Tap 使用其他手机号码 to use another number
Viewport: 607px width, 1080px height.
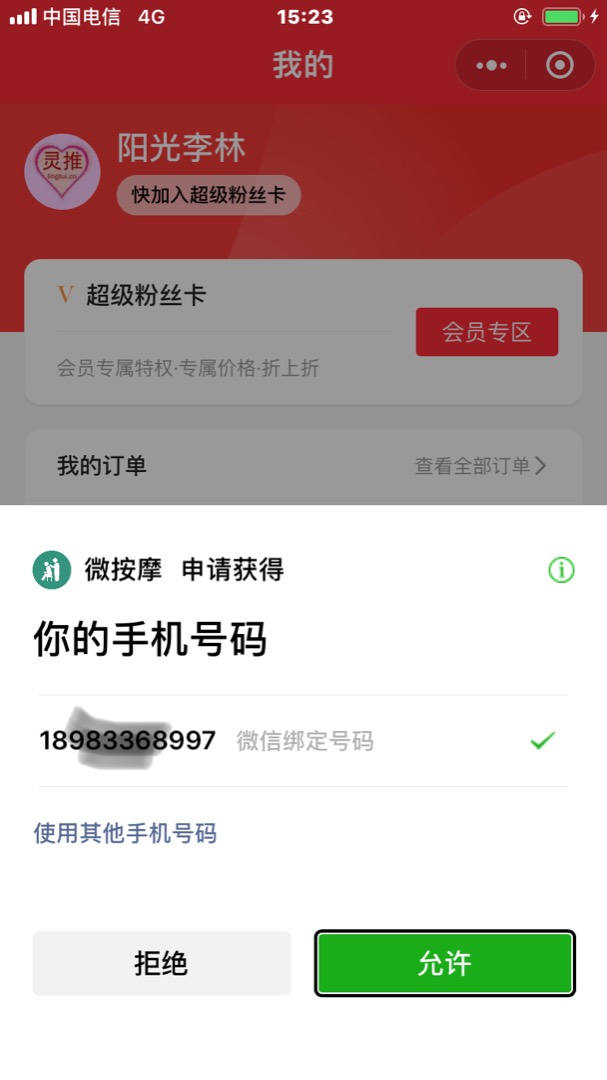click(125, 833)
